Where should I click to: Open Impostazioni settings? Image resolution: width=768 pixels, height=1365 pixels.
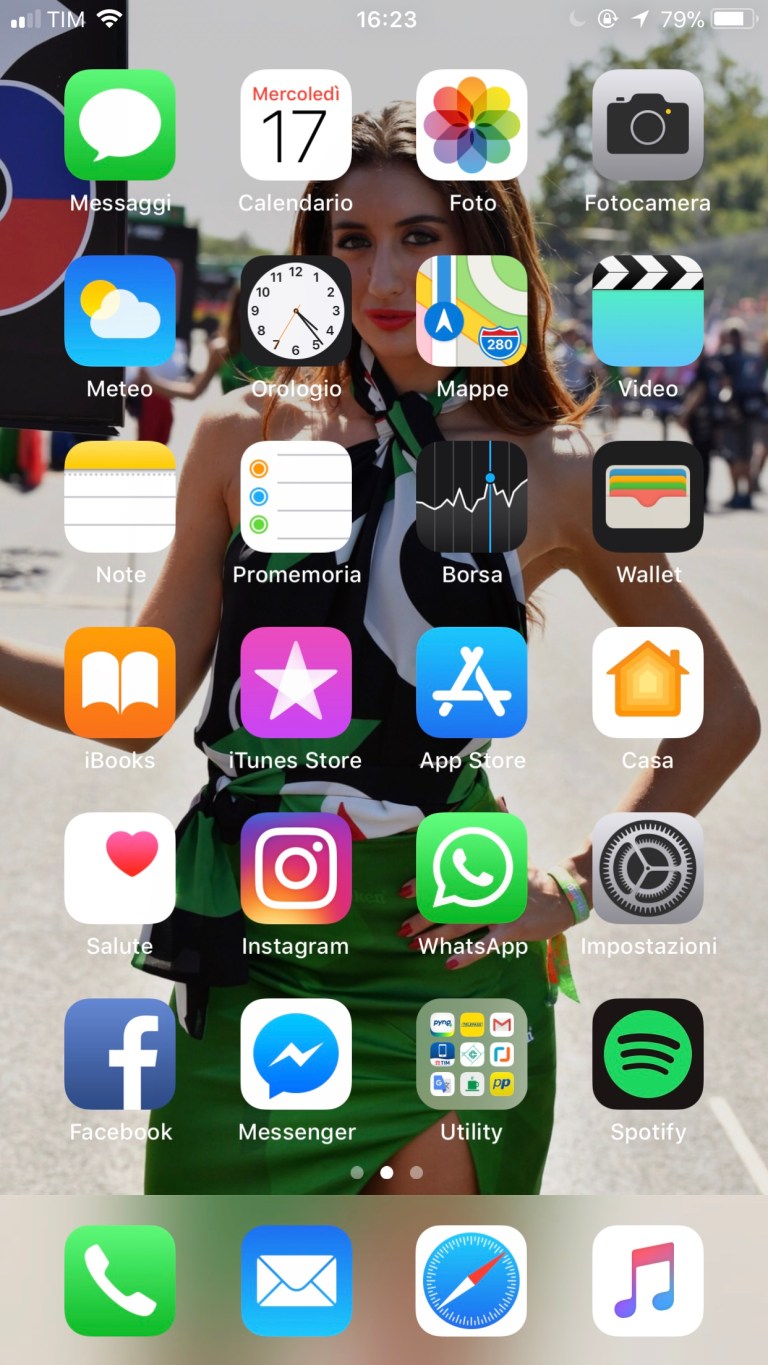[648, 869]
